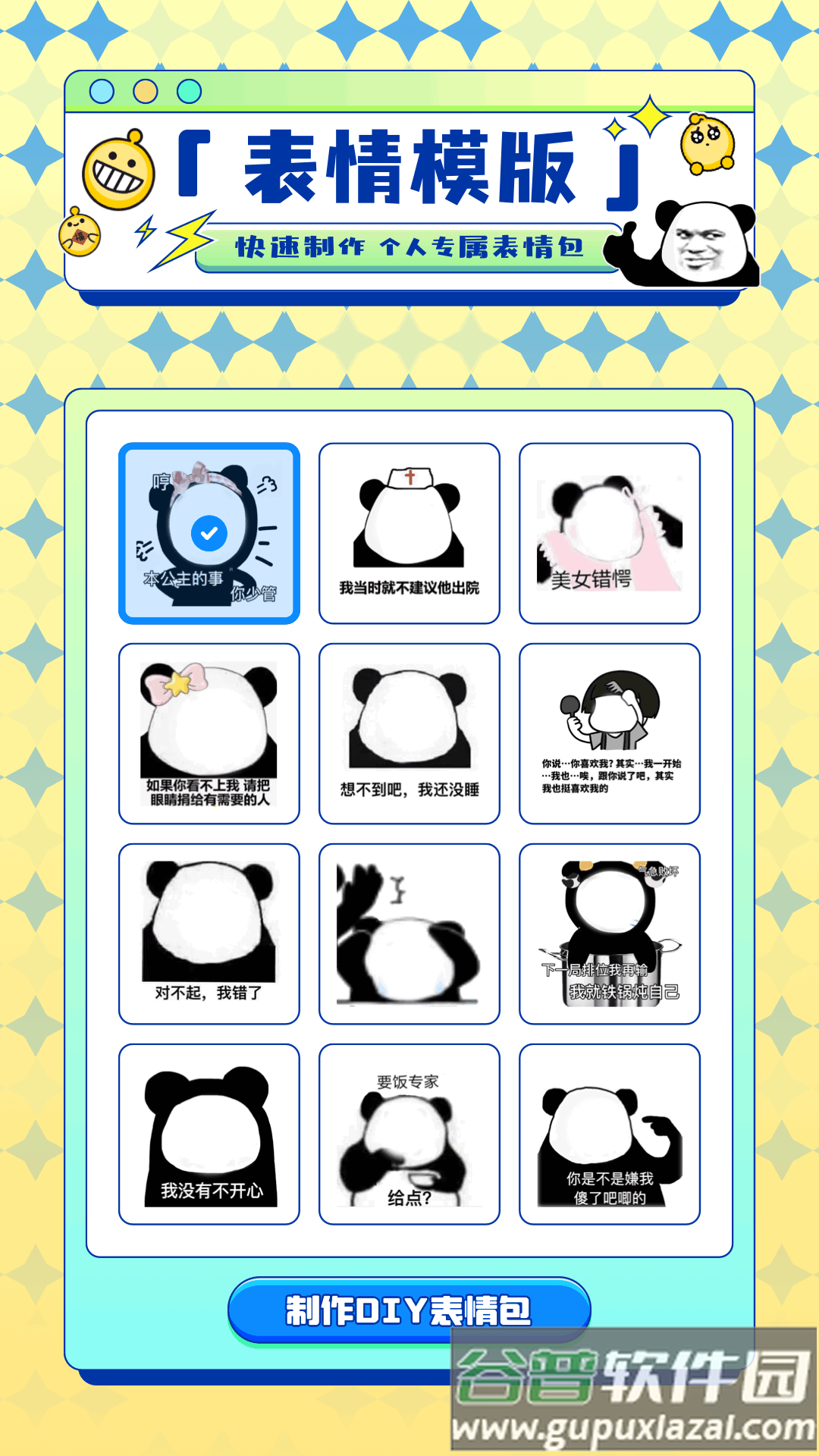Pick the 美女错愕 template

pyautogui.click(x=610, y=534)
